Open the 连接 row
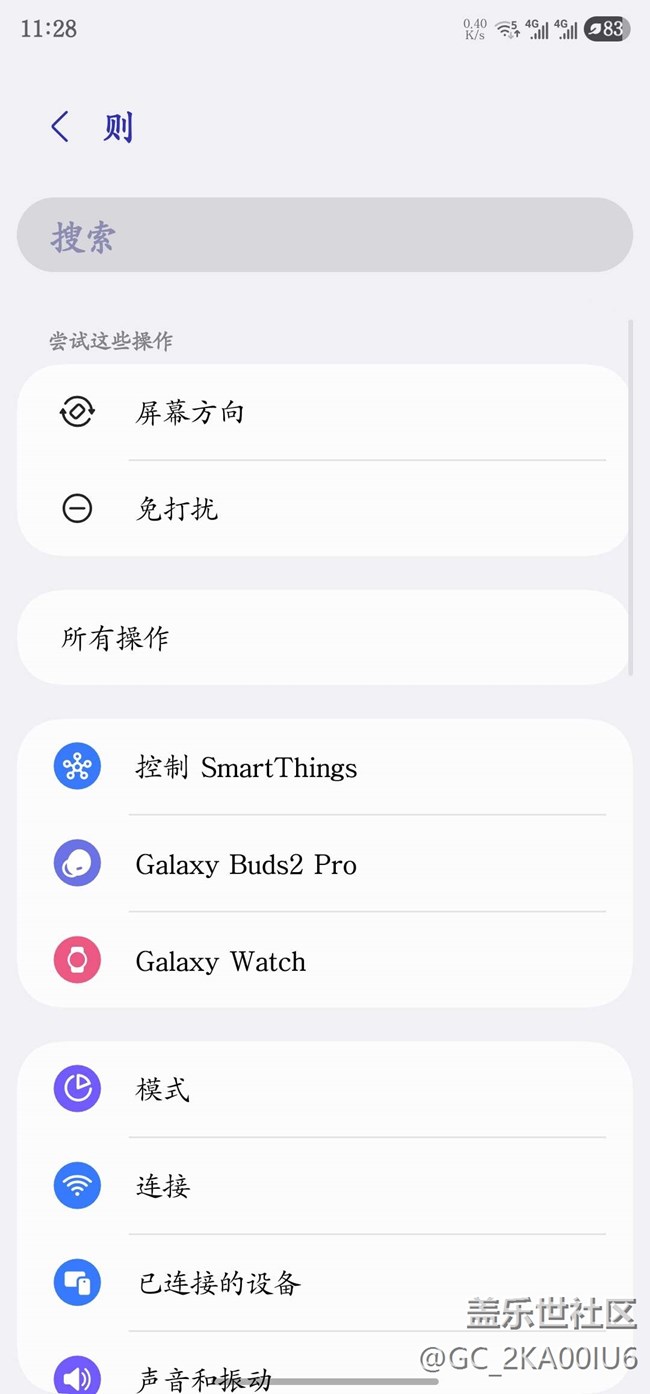 (325, 1186)
